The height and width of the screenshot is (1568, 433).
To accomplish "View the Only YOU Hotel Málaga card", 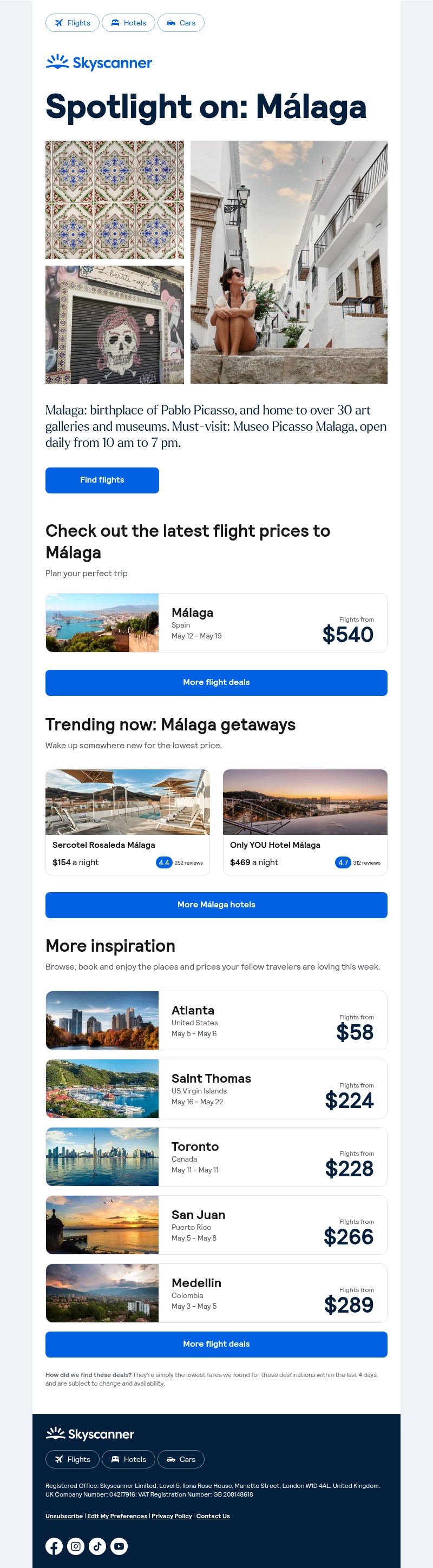I will click(305, 822).
